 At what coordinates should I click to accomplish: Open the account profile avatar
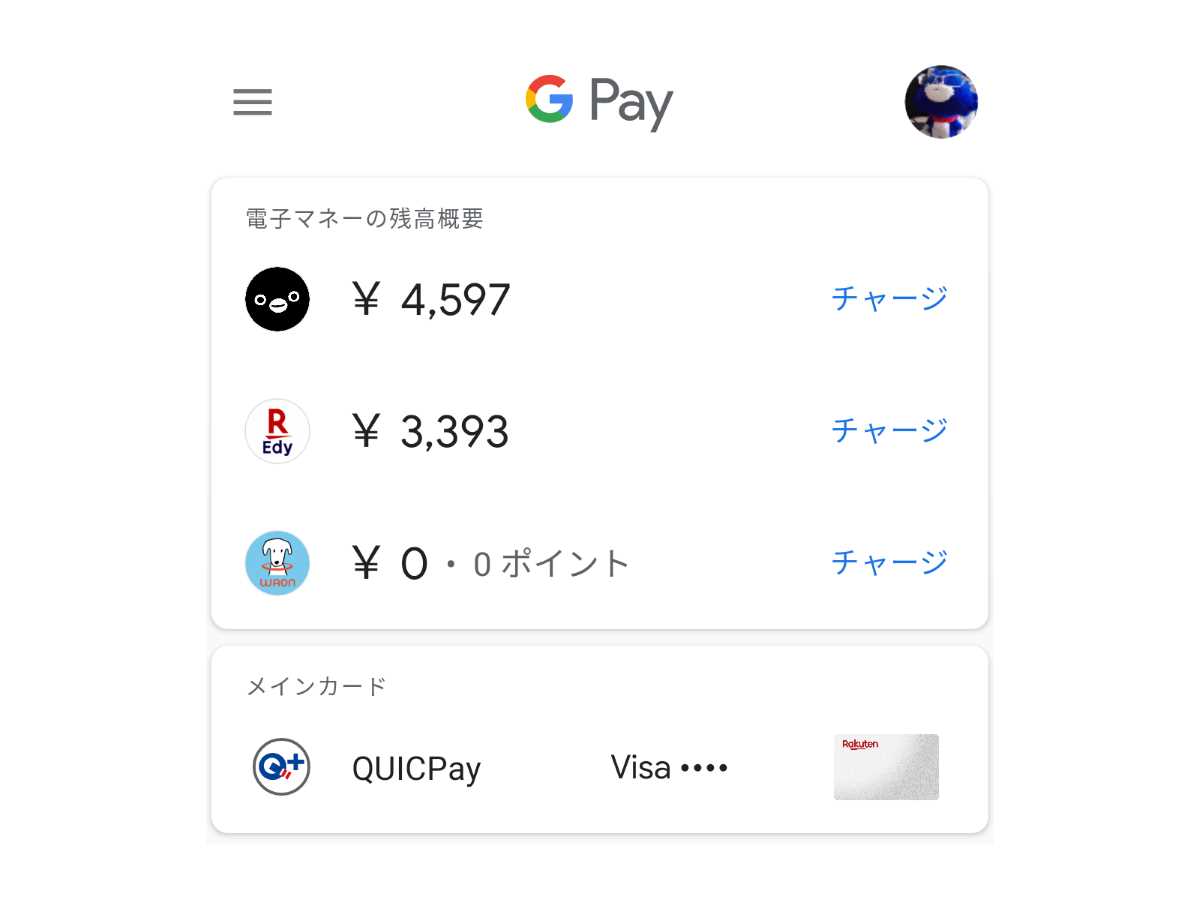click(941, 102)
